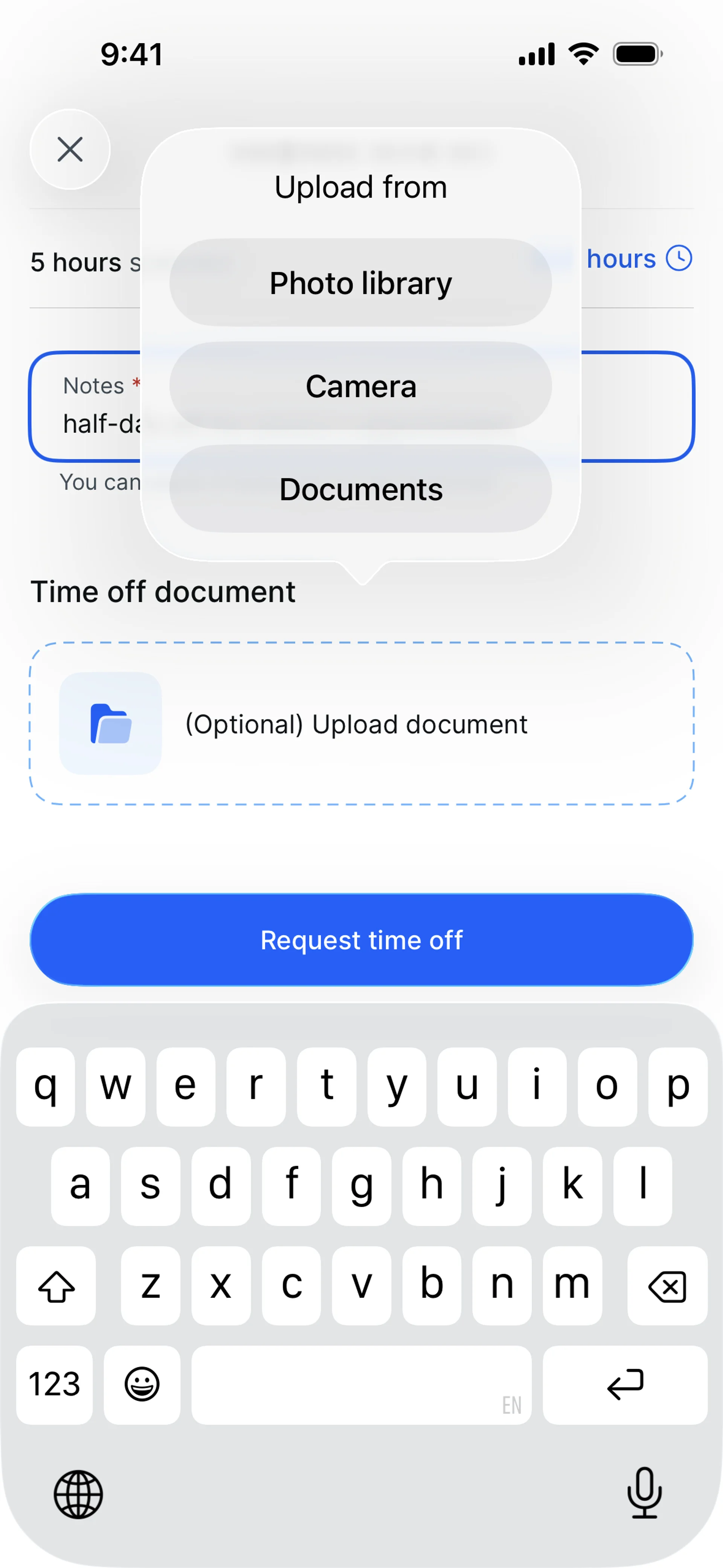Start dictation with the microphone key
The image size is (723, 1568).
pos(644,1494)
